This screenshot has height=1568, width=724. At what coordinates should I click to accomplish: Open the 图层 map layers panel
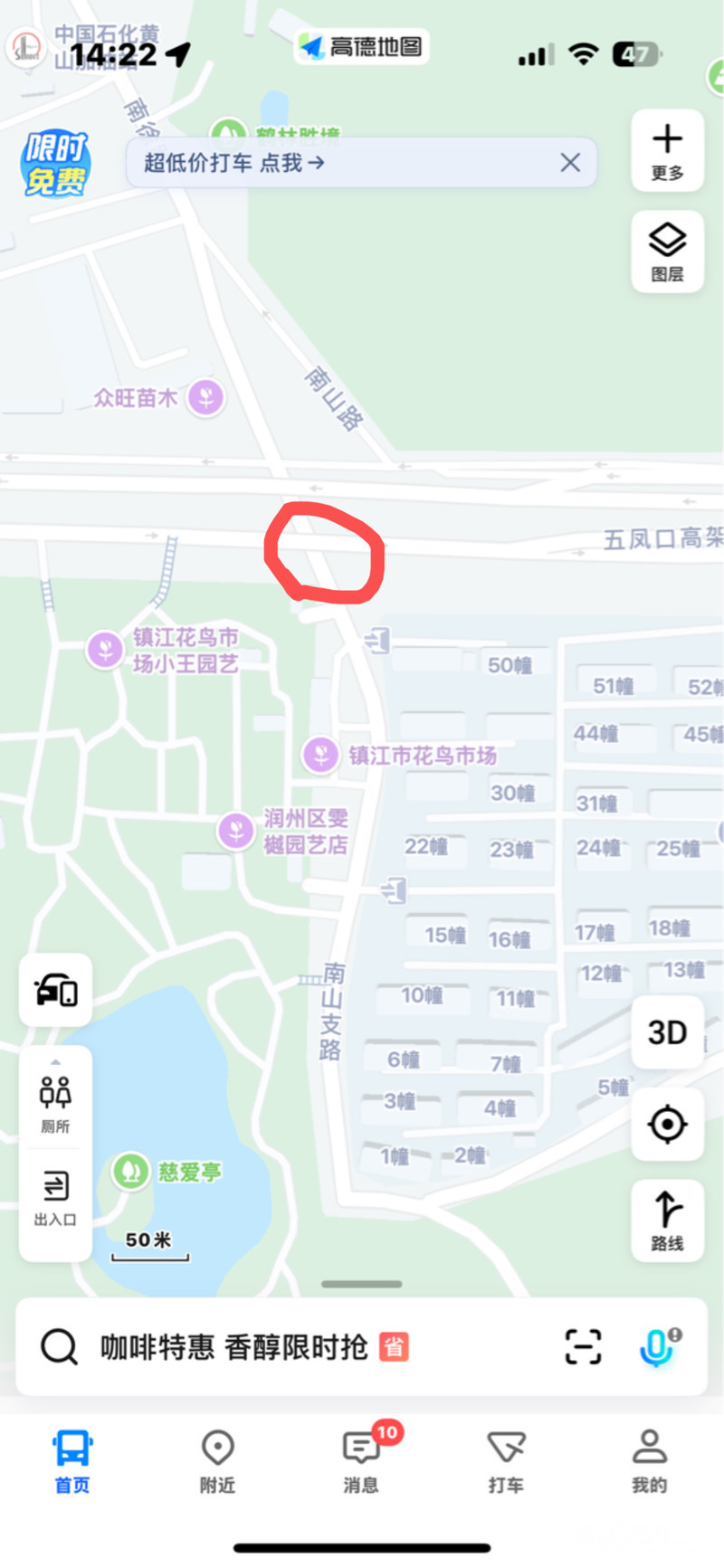click(667, 252)
